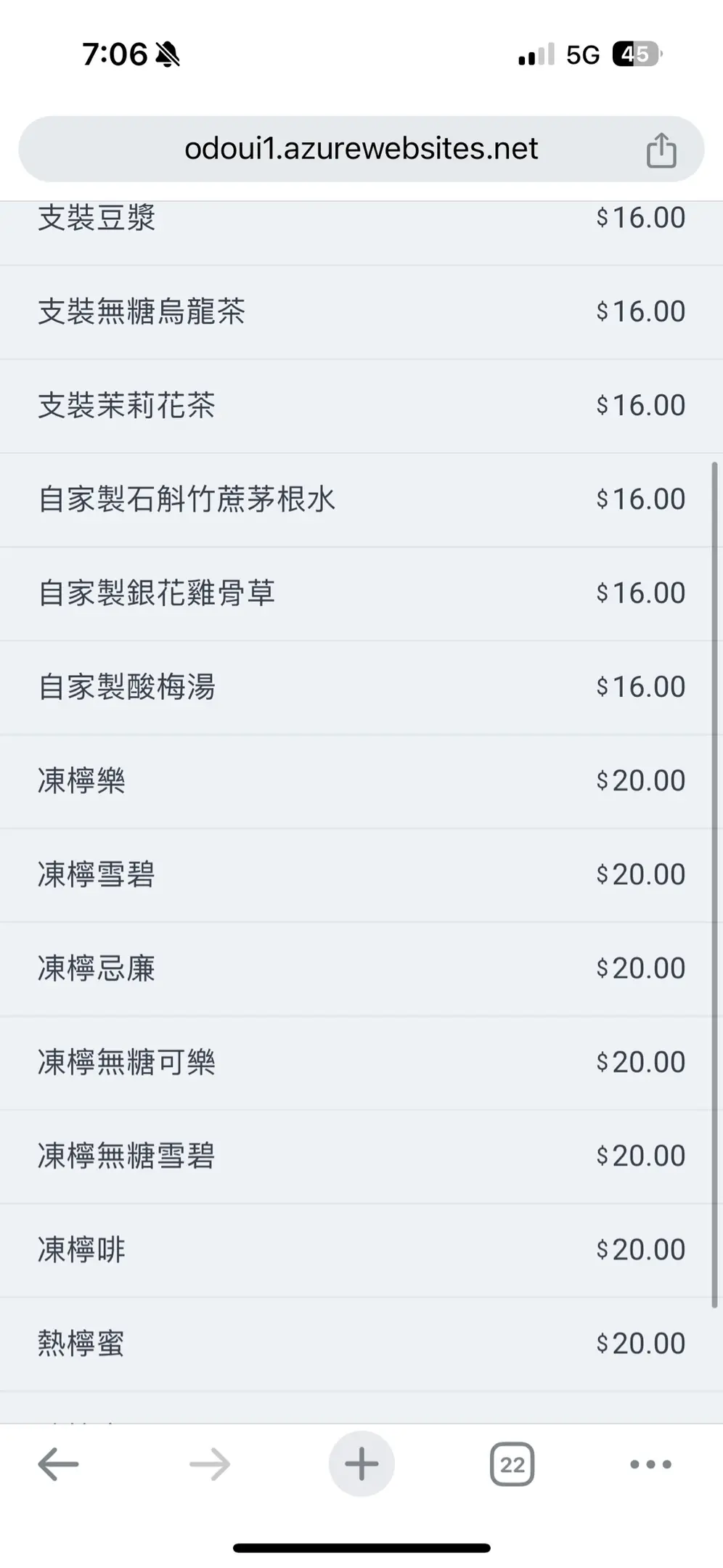Go back to the previous page
This screenshot has width=723, height=1568.
click(58, 1464)
